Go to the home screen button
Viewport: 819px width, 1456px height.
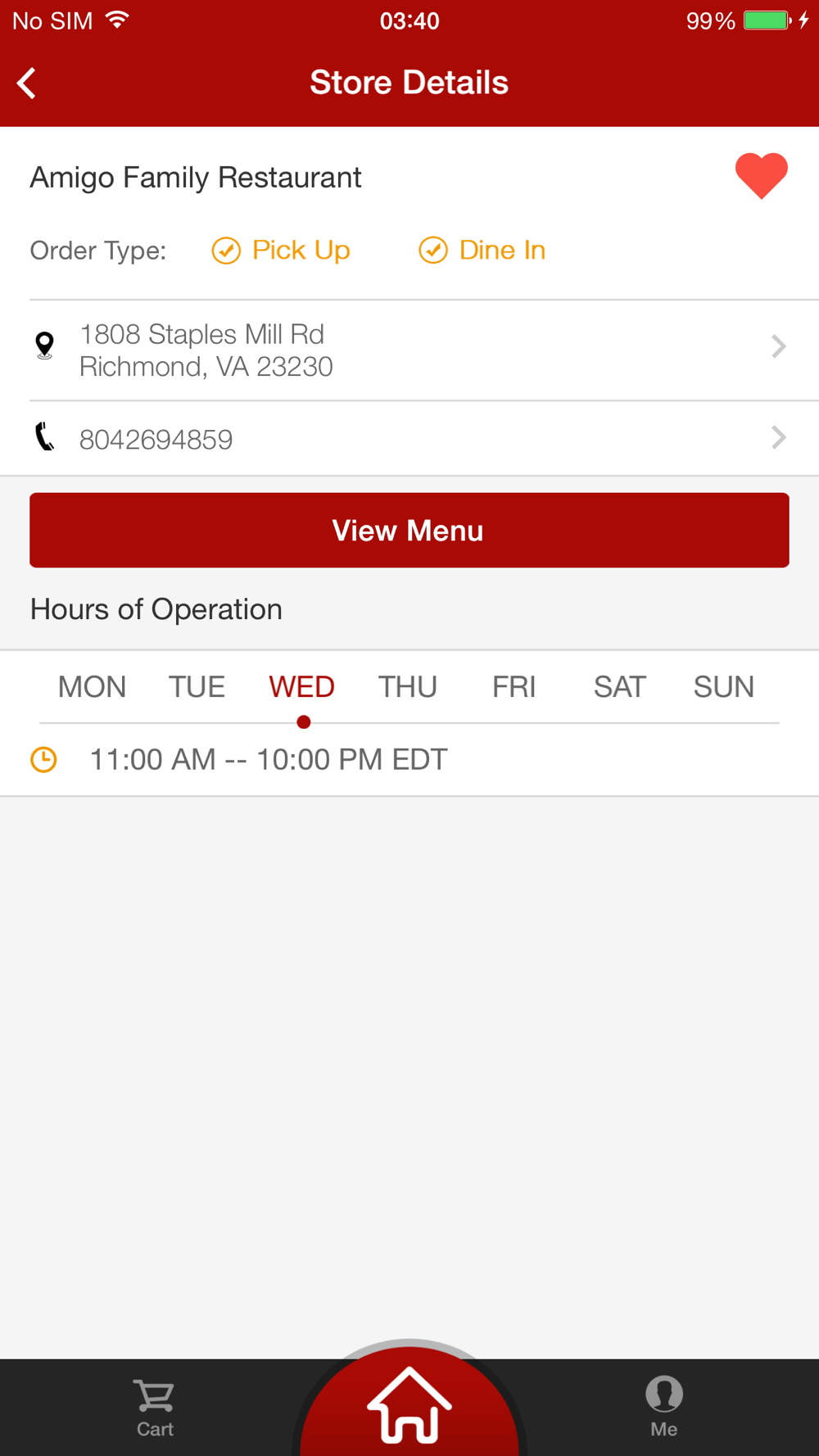pyautogui.click(x=409, y=1404)
